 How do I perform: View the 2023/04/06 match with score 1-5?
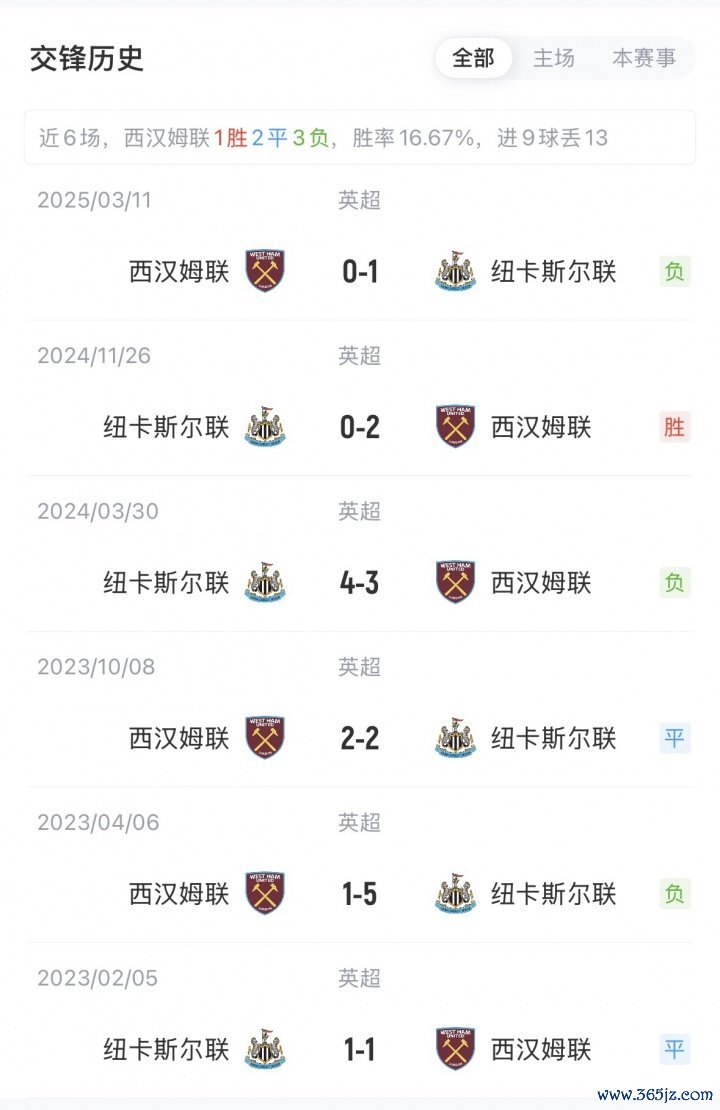click(360, 894)
